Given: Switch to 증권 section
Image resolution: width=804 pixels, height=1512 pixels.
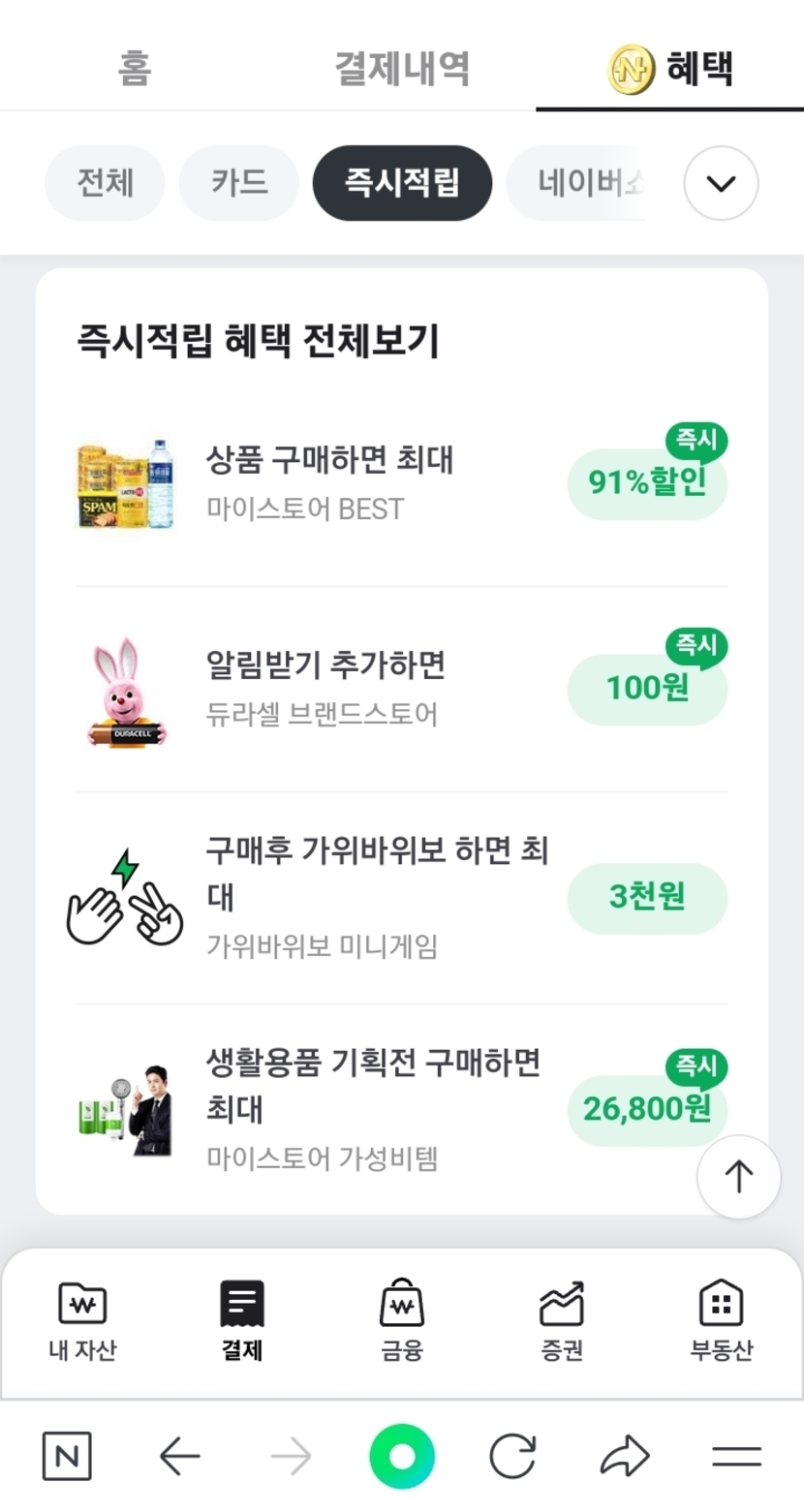Looking at the screenshot, I should point(562,1321).
